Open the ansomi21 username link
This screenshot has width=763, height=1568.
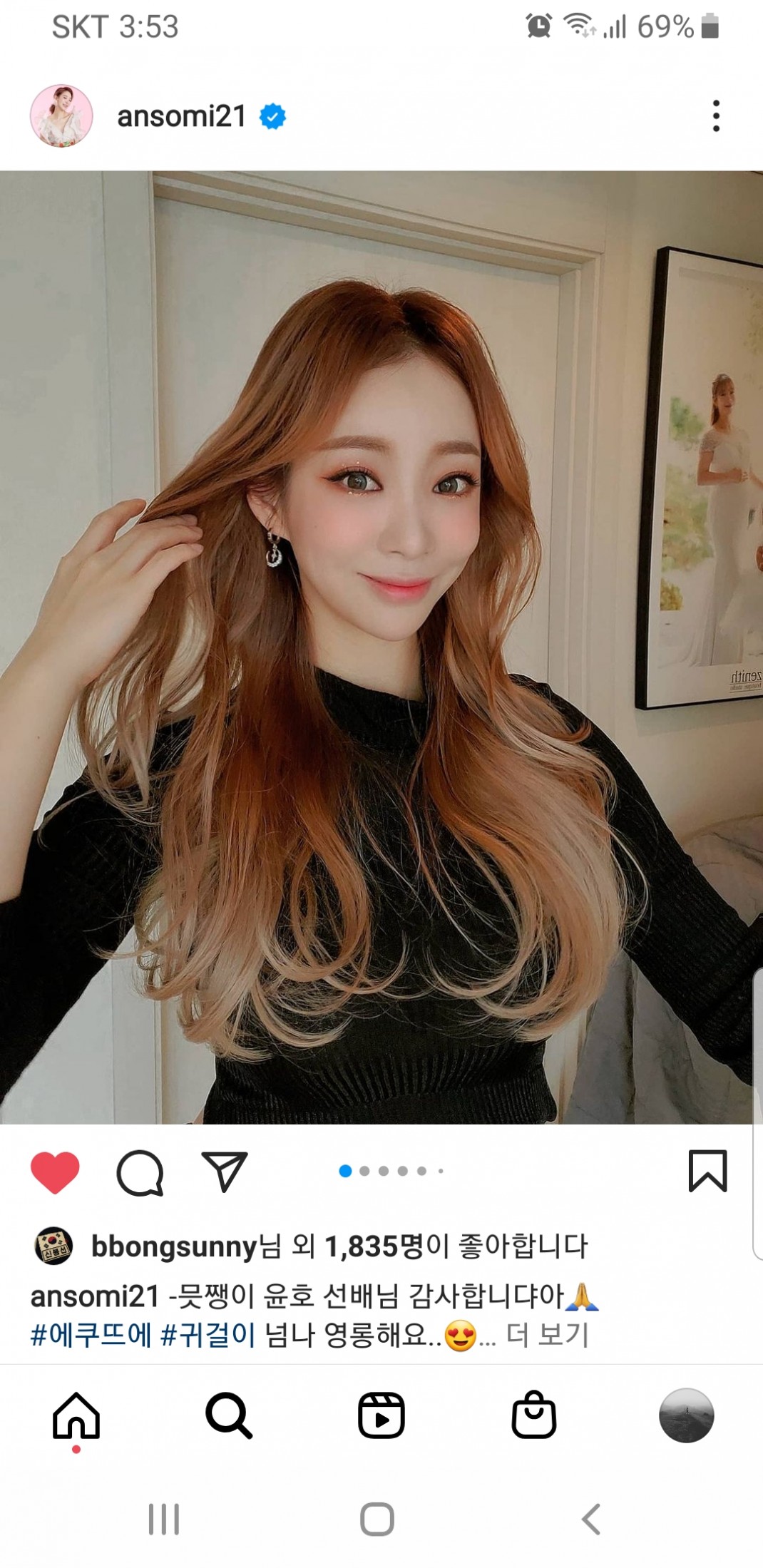point(181,116)
